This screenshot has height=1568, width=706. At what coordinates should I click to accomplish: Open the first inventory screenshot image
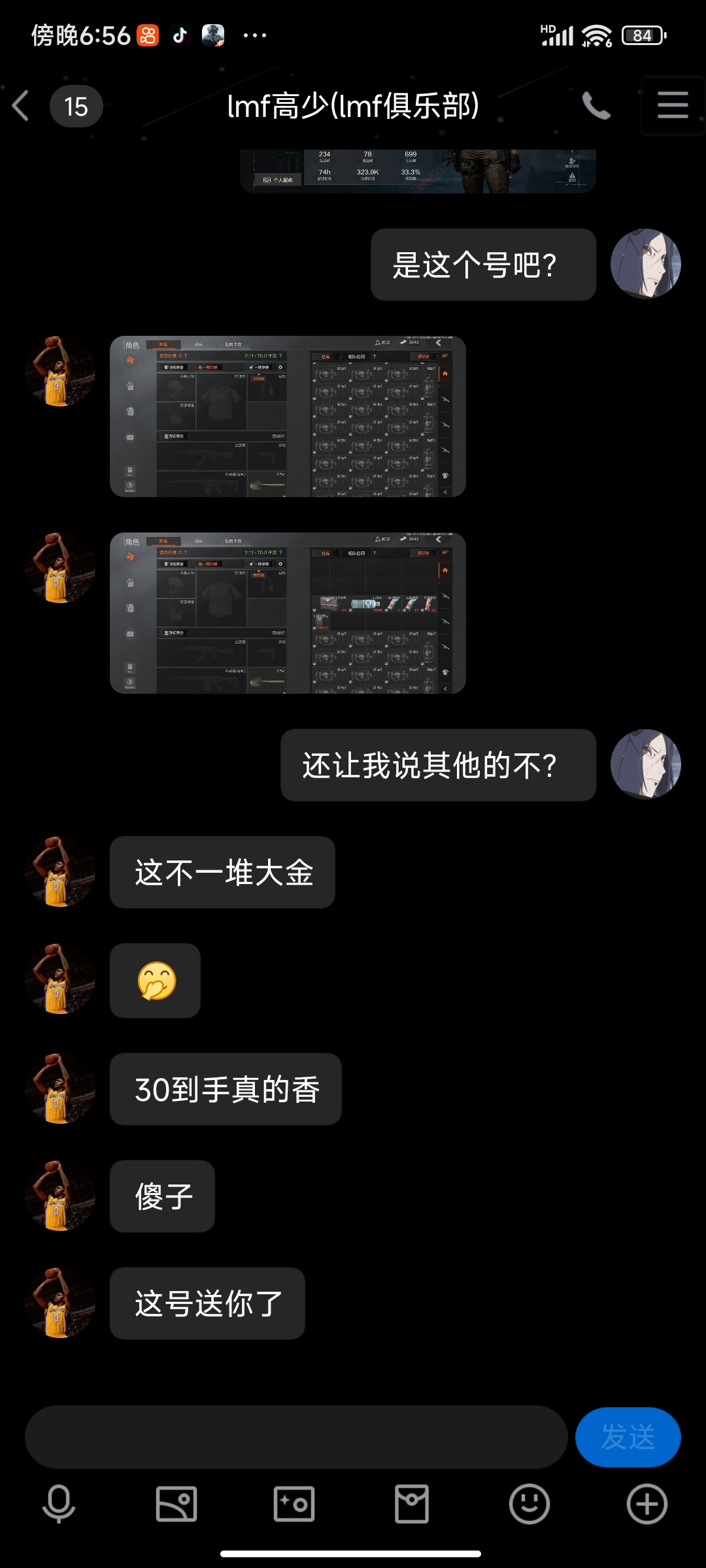[288, 417]
